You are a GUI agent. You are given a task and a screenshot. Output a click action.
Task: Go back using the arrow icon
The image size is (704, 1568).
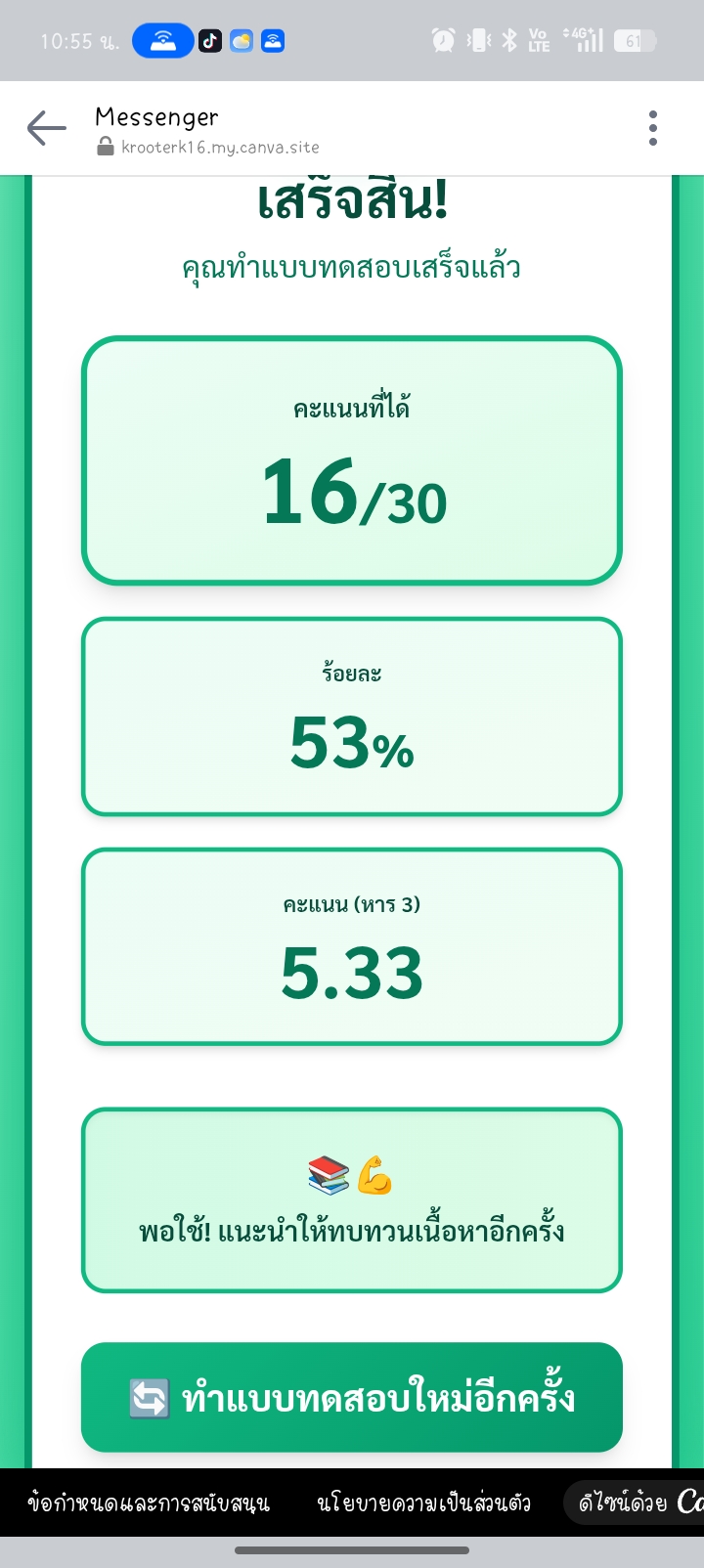coord(46,128)
